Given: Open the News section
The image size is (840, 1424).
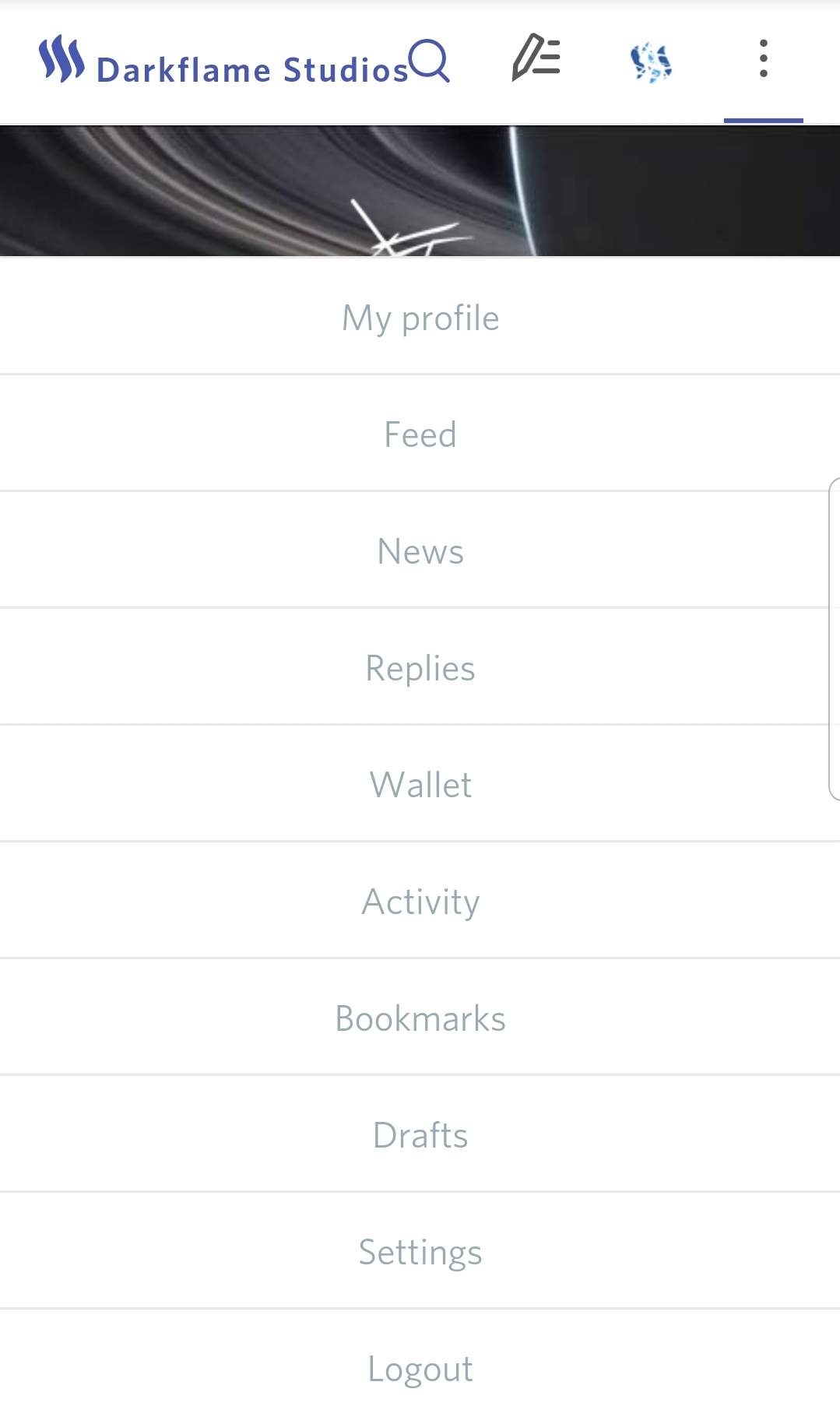Looking at the screenshot, I should pyautogui.click(x=420, y=551).
